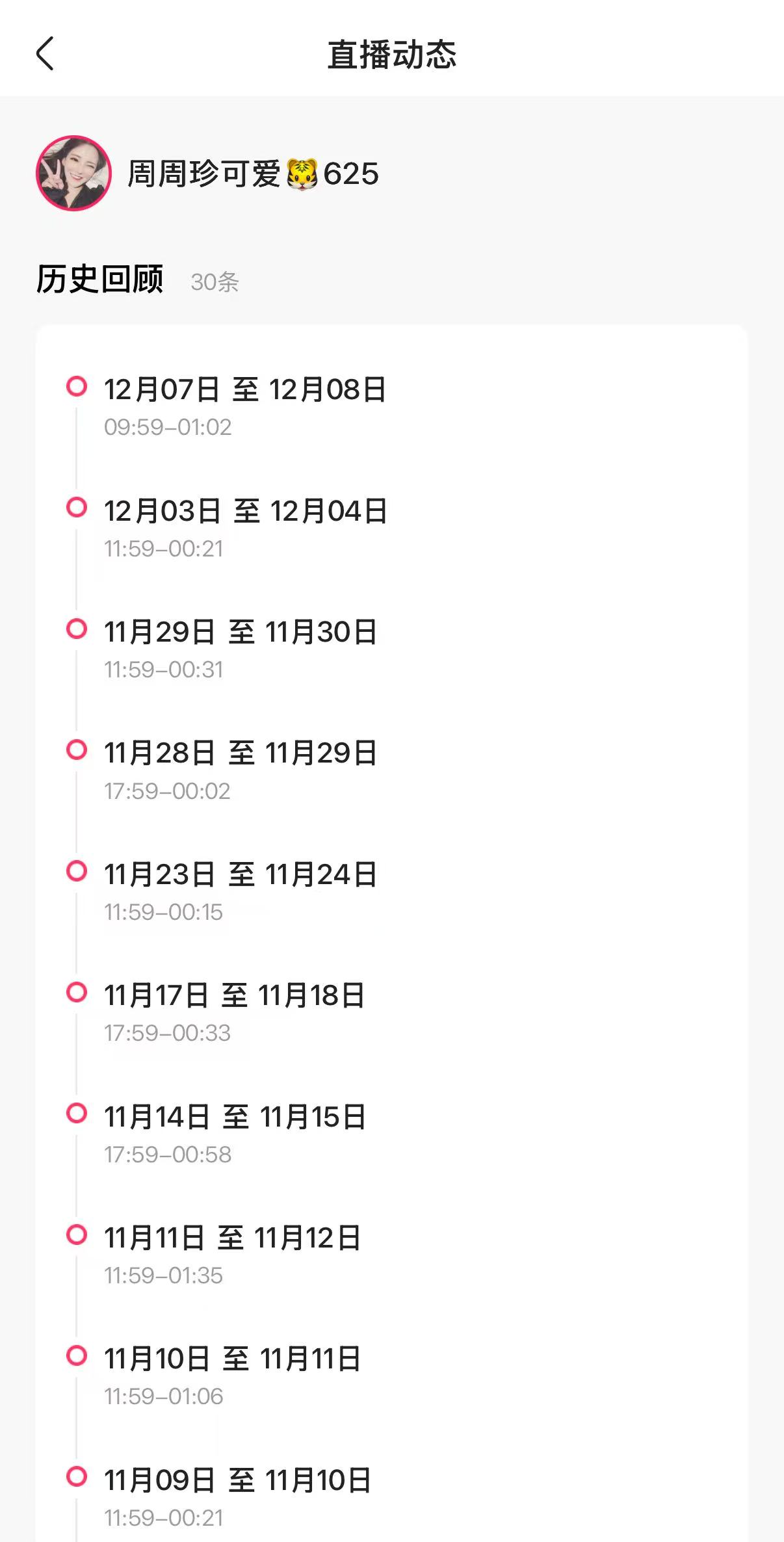Viewport: 784px width, 1542px height.
Task: View the 11月28日 至 11月29日 entry
Action: click(x=241, y=753)
